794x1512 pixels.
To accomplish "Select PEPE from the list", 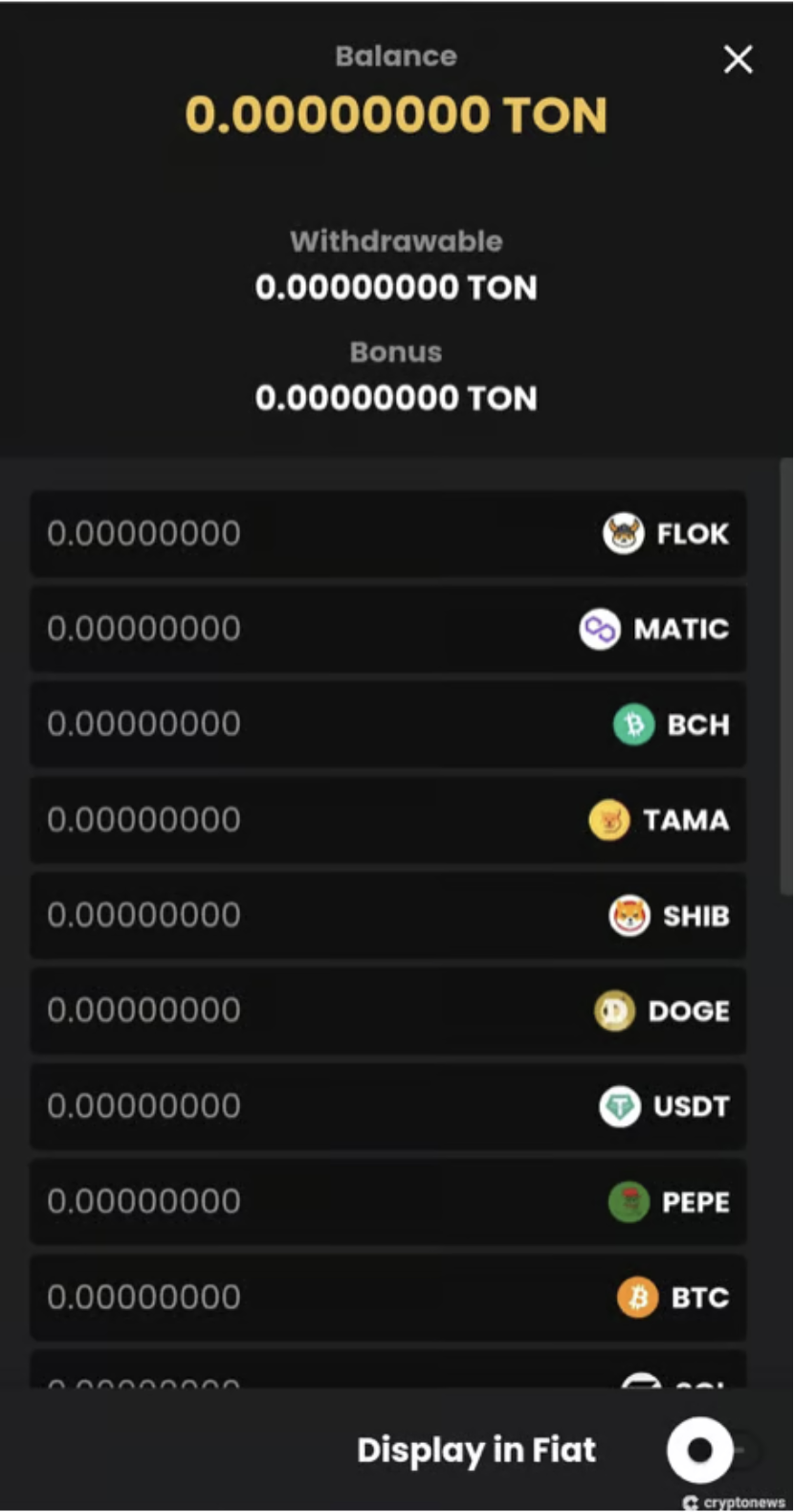I will click(x=387, y=1202).
